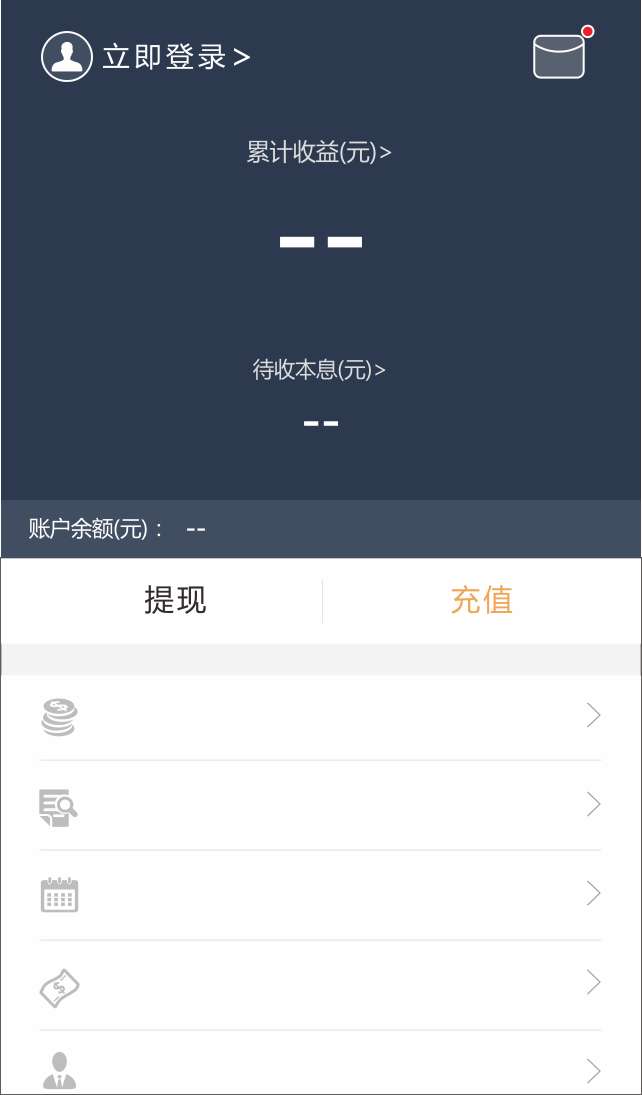Tap the 充值 recharge button
This screenshot has height=1095, width=642.
click(x=481, y=600)
